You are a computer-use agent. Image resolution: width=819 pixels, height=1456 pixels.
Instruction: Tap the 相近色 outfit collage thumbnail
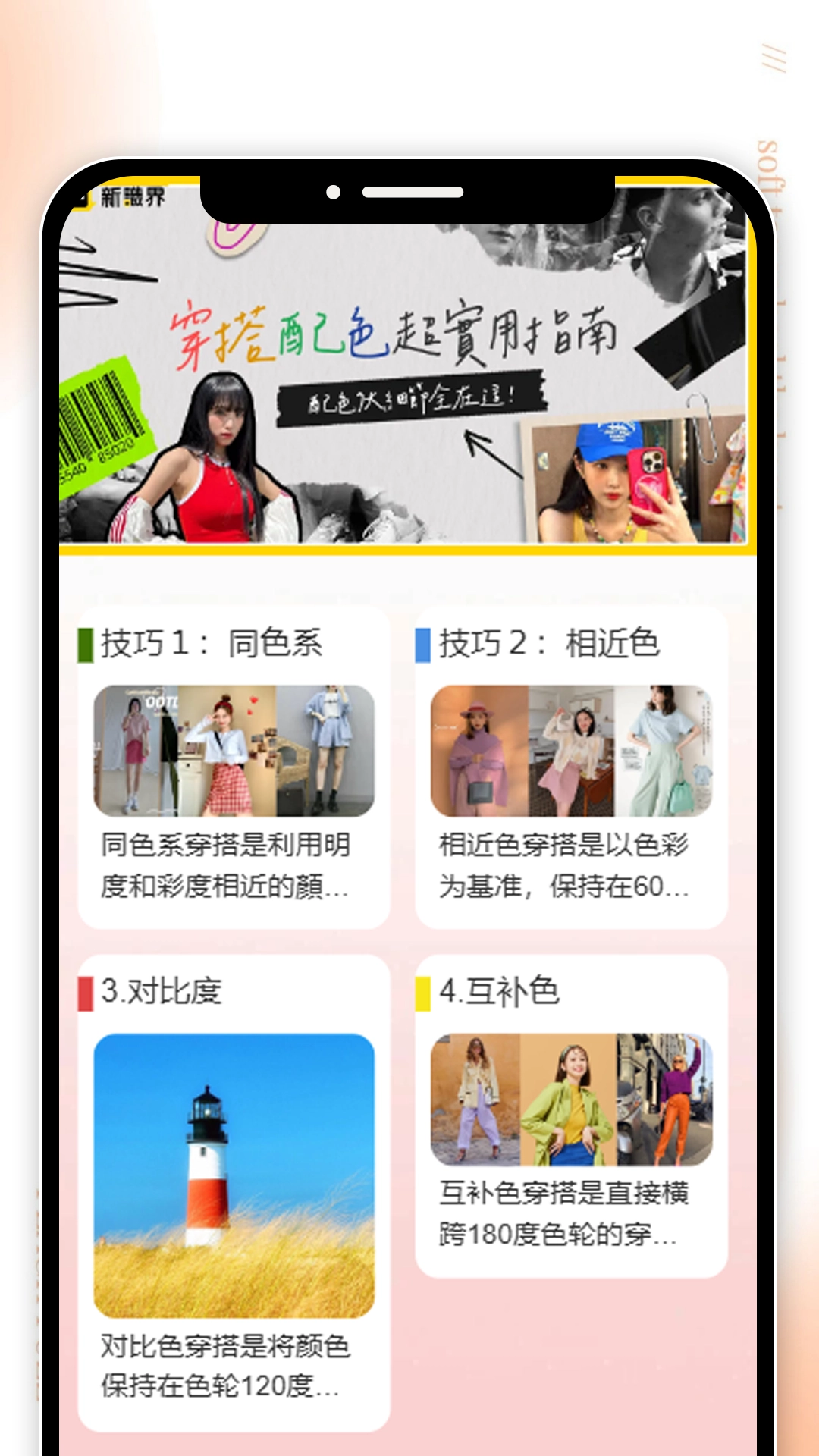click(570, 751)
